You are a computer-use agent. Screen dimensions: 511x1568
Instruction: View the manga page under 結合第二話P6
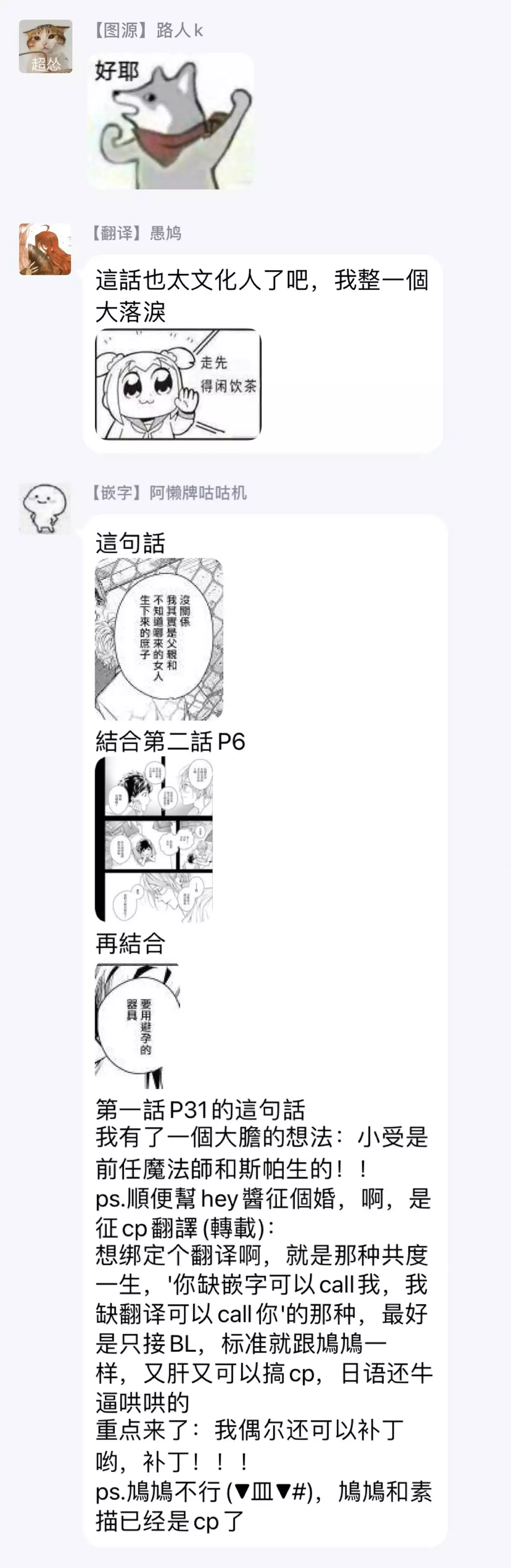[154, 839]
